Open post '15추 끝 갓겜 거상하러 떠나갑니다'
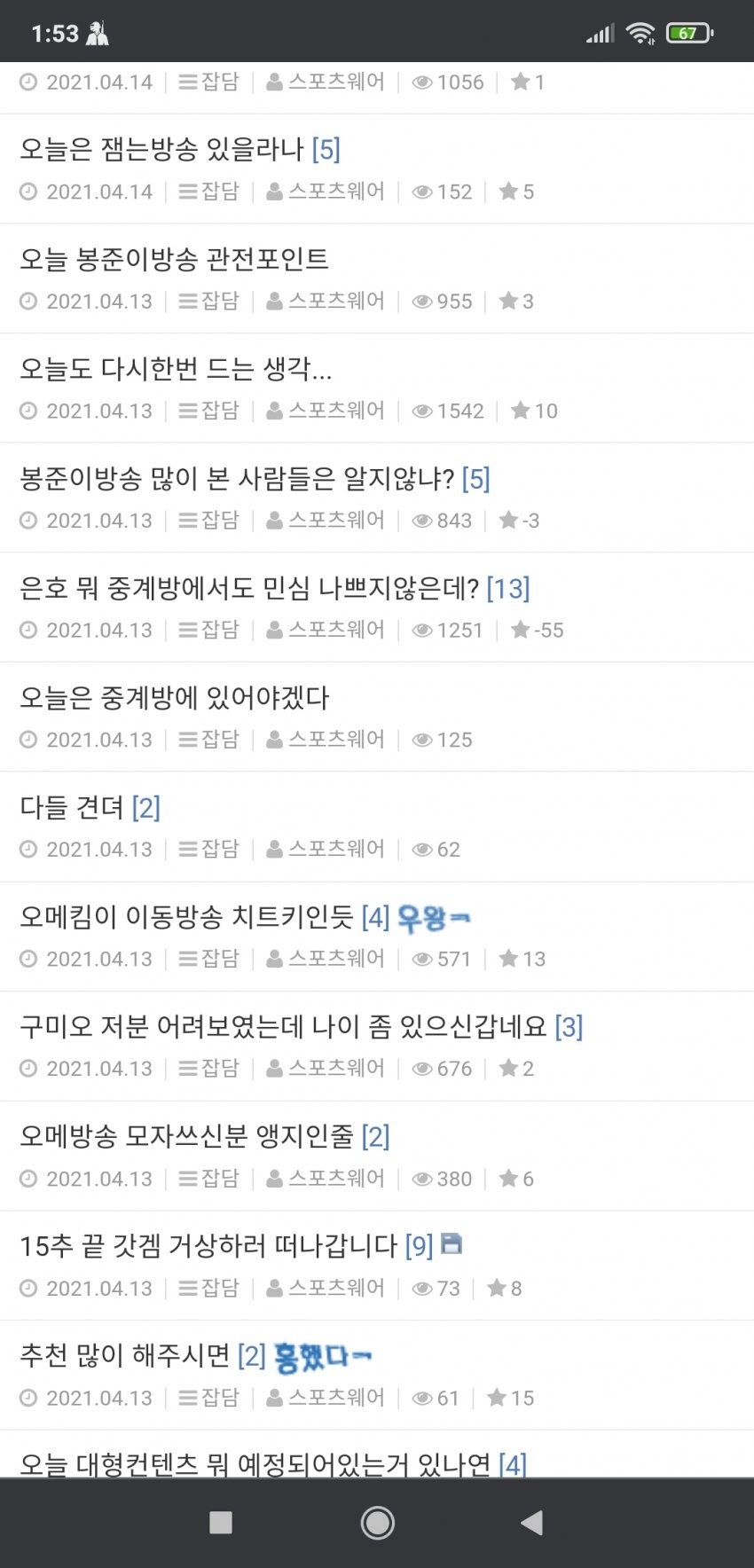This screenshot has height=1568, width=754. click(208, 1246)
